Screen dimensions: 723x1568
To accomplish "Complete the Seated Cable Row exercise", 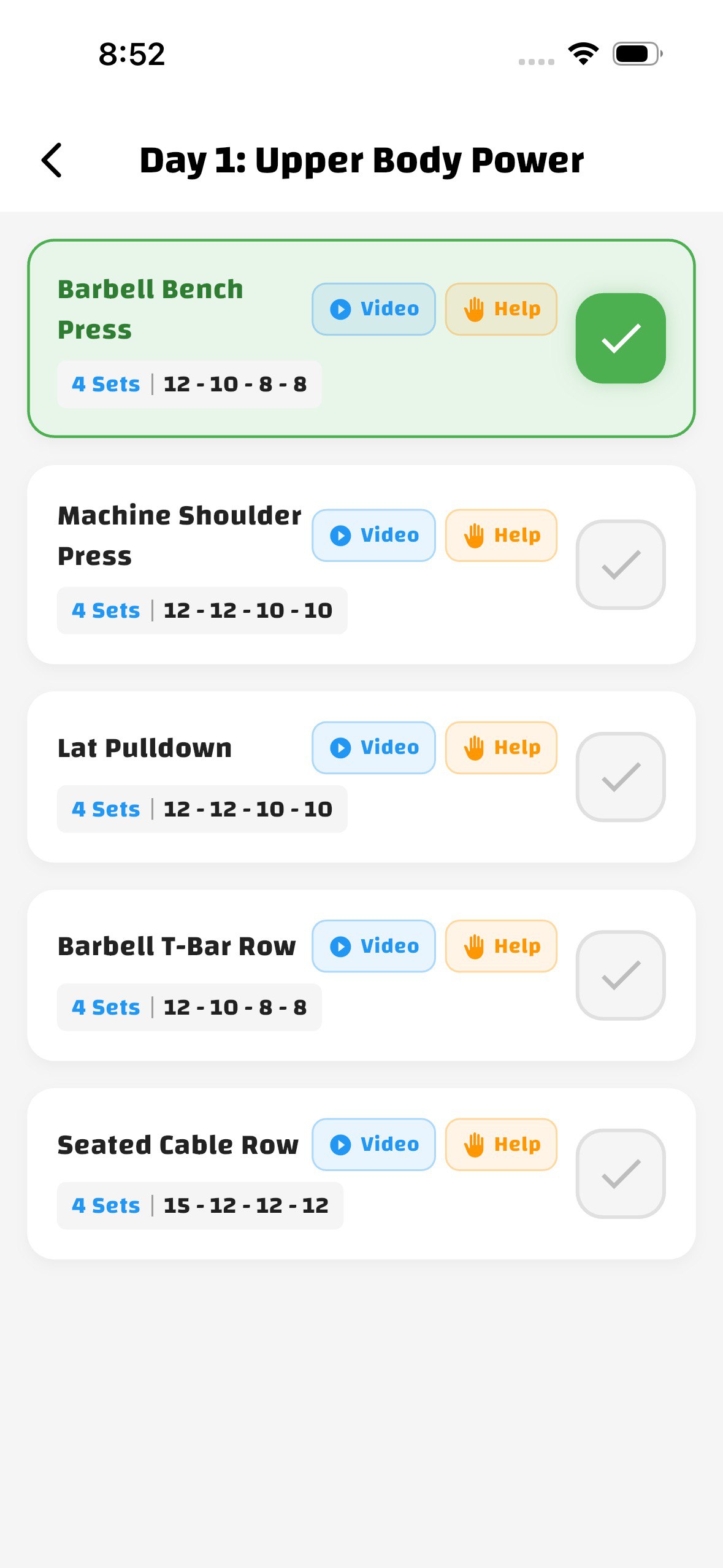I will pos(620,1173).
